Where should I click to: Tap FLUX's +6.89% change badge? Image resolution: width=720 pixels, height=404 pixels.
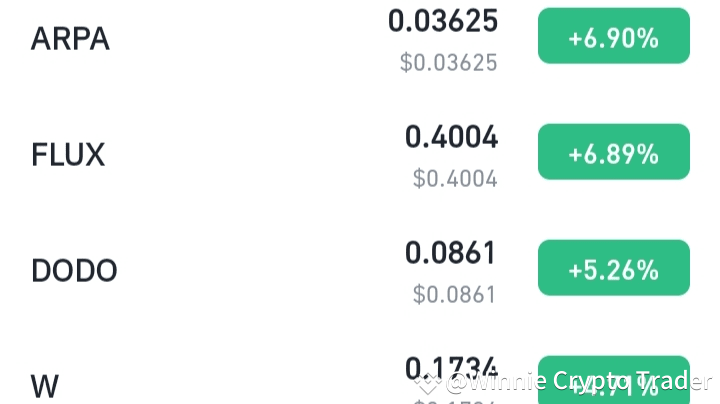point(614,152)
